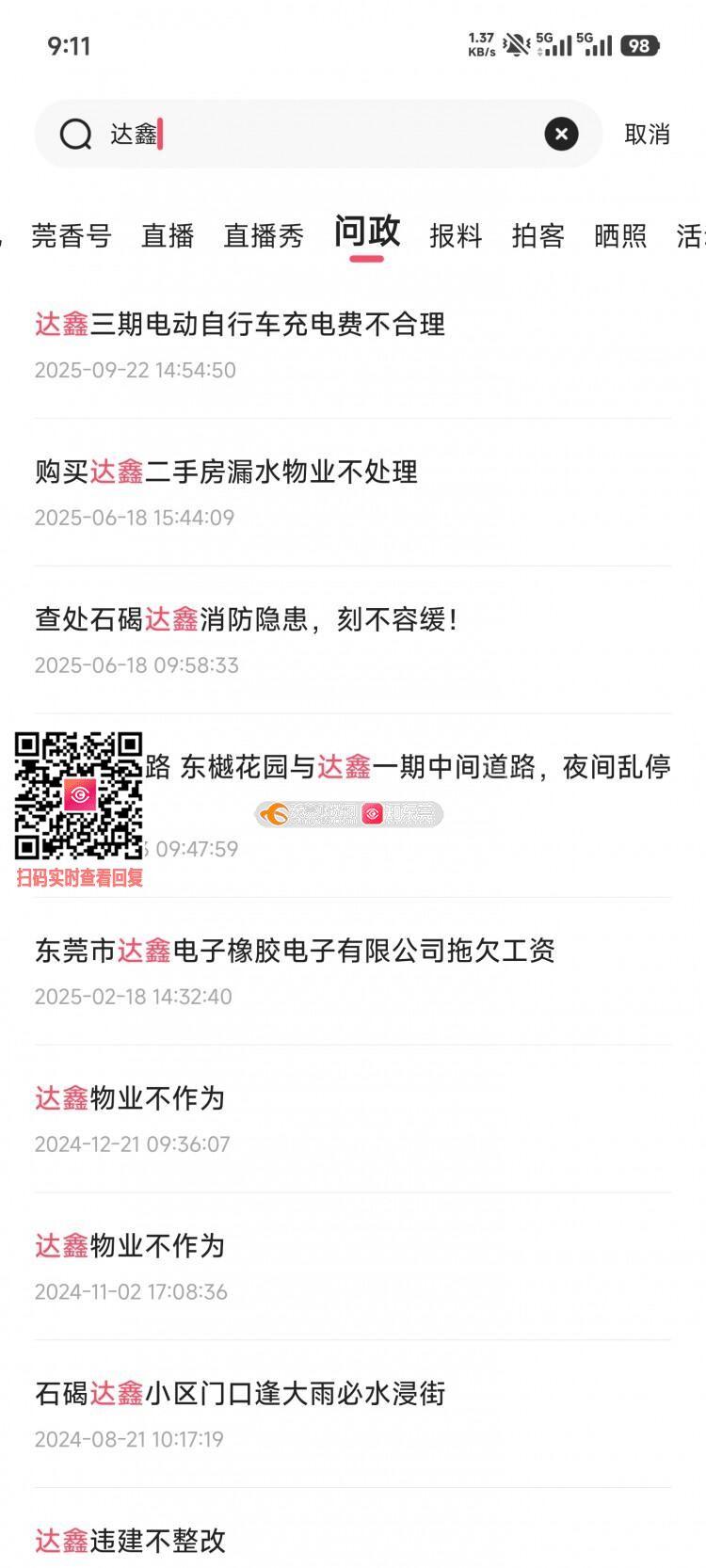
Task: Switch to the 拍客 tab
Action: coord(538,235)
